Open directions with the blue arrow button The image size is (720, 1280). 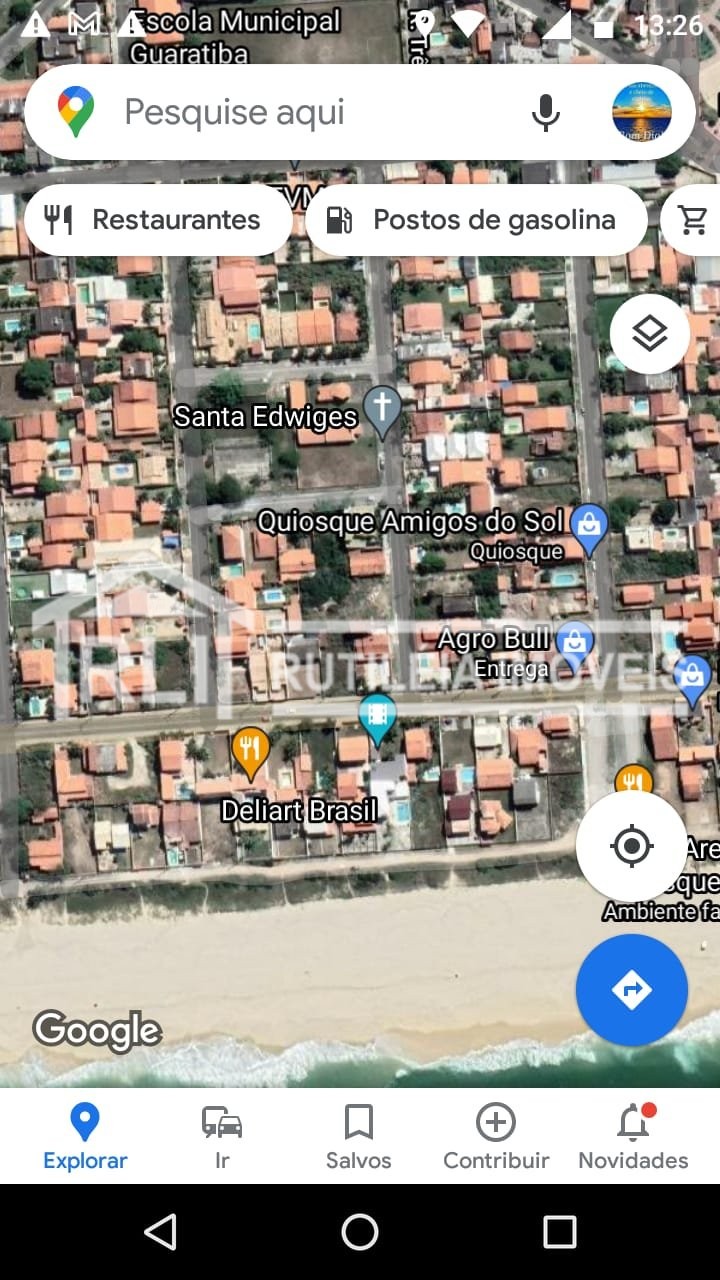pyautogui.click(x=631, y=990)
